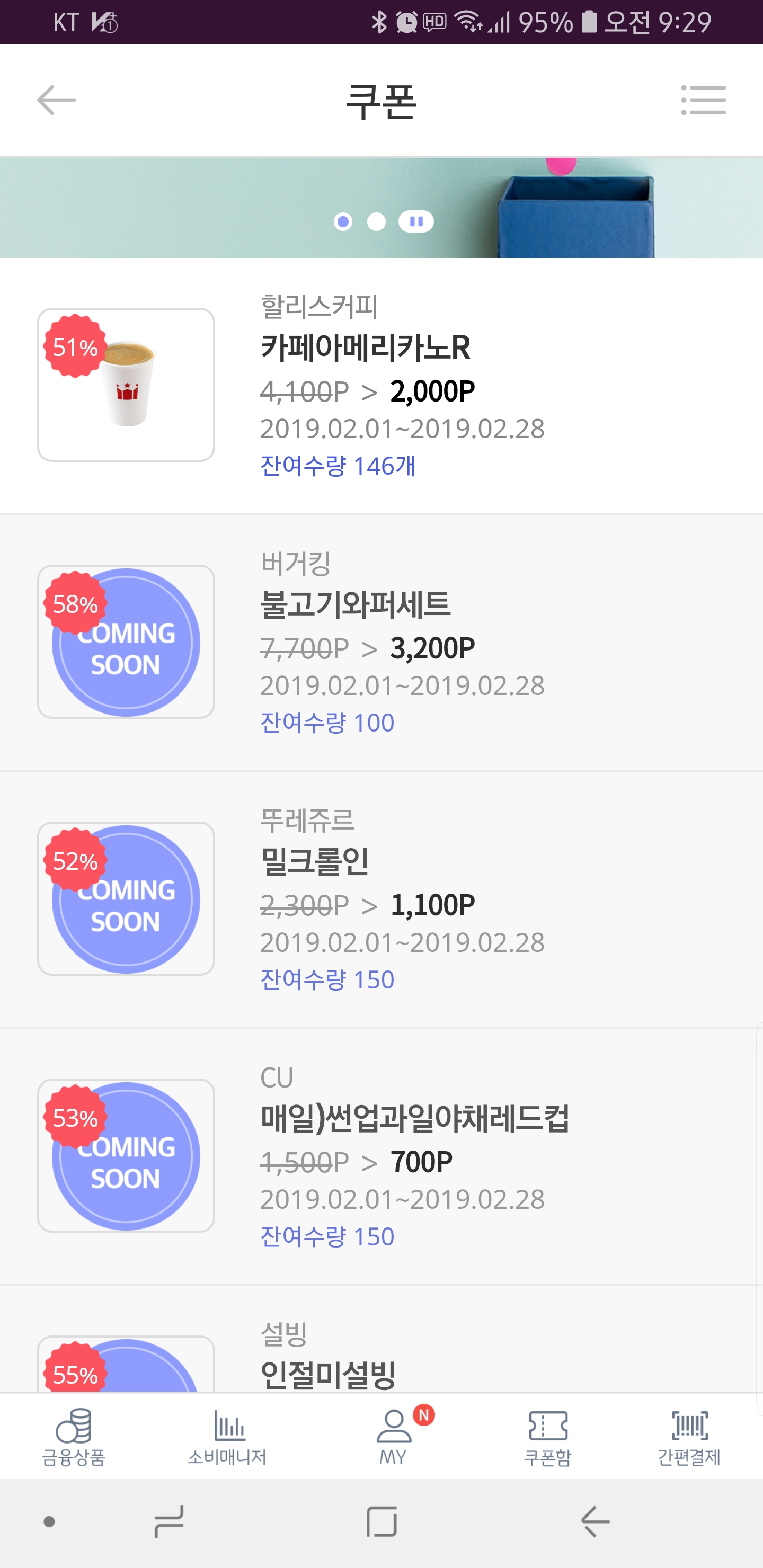Viewport: 763px width, 1568px height.
Task: Tap the system home button
Action: pos(382,1522)
